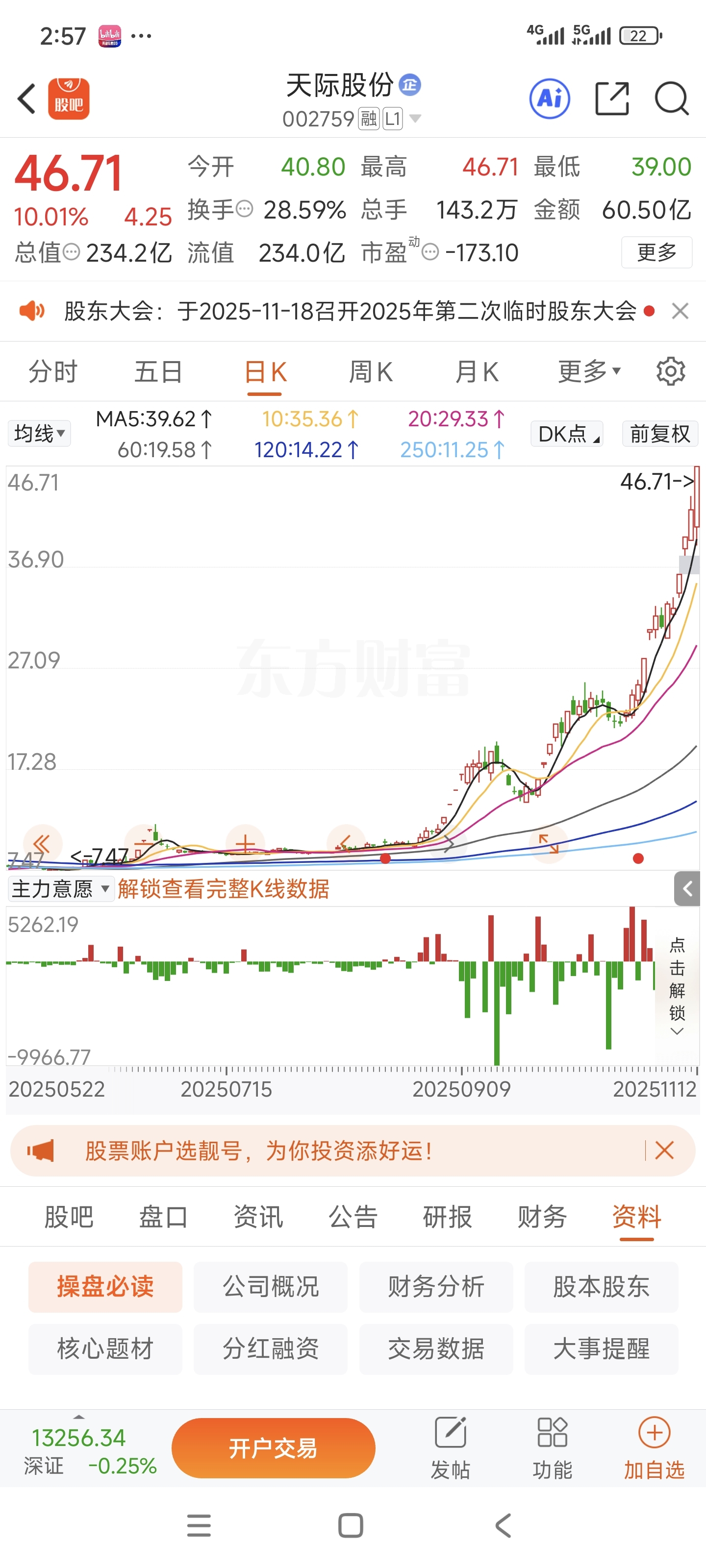706x1568 pixels.
Task: Close the 股票账户选靓号 promo banner
Action: coord(664,1151)
